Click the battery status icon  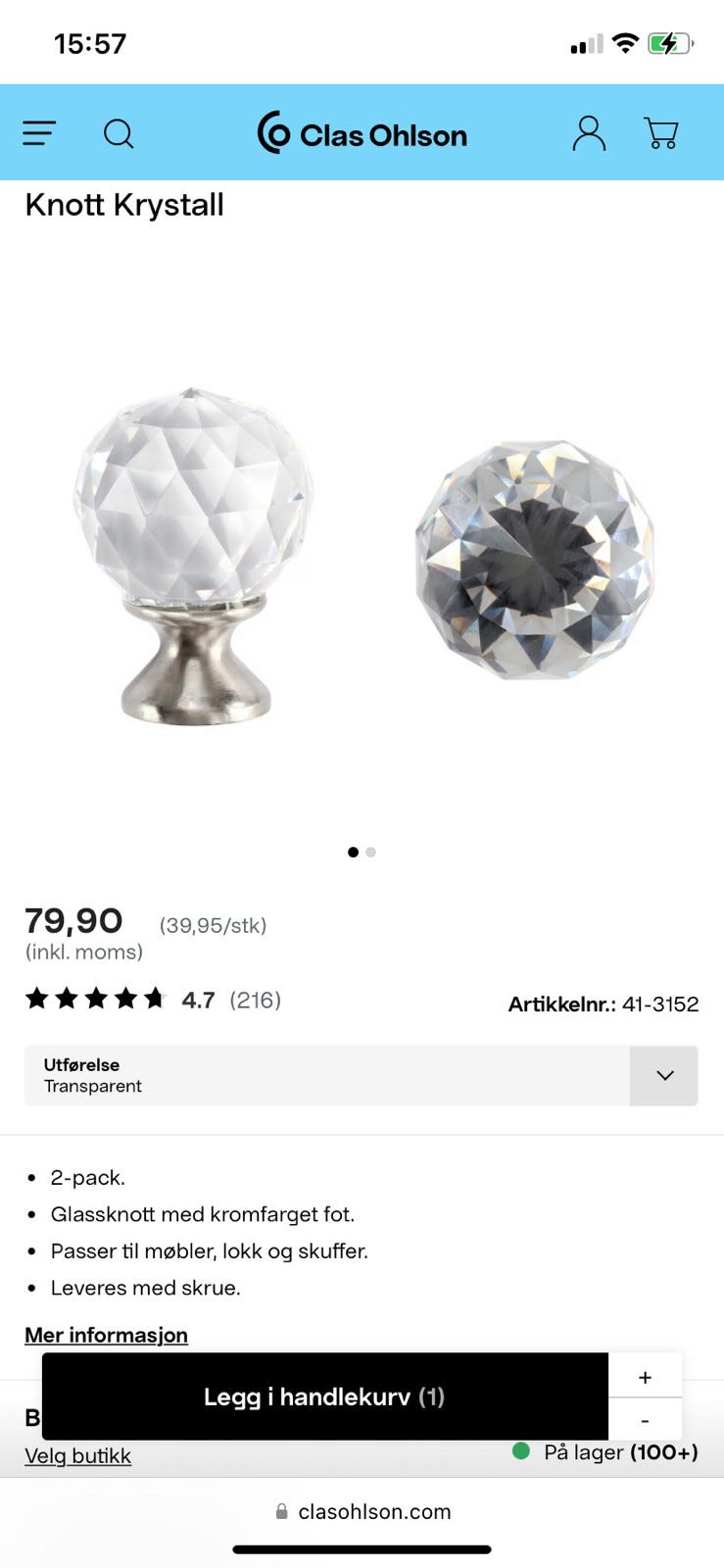(x=672, y=43)
